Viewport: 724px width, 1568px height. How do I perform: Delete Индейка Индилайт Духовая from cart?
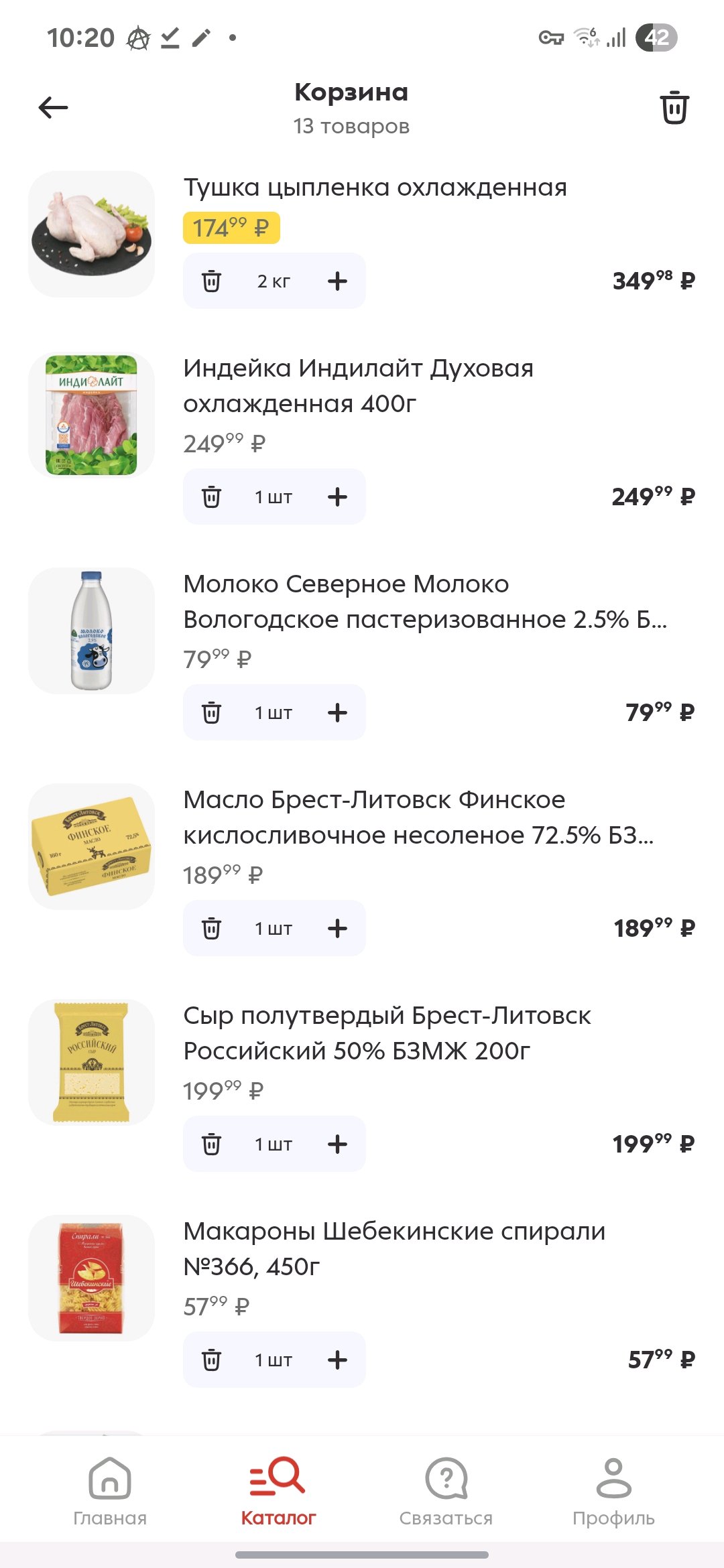(x=211, y=497)
